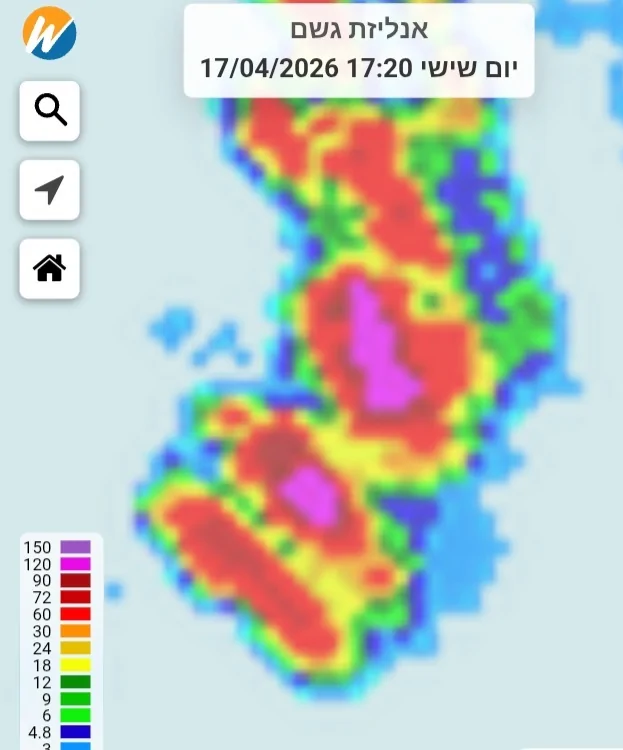Open the location search magnifier button
The image size is (623, 750).
(x=50, y=110)
